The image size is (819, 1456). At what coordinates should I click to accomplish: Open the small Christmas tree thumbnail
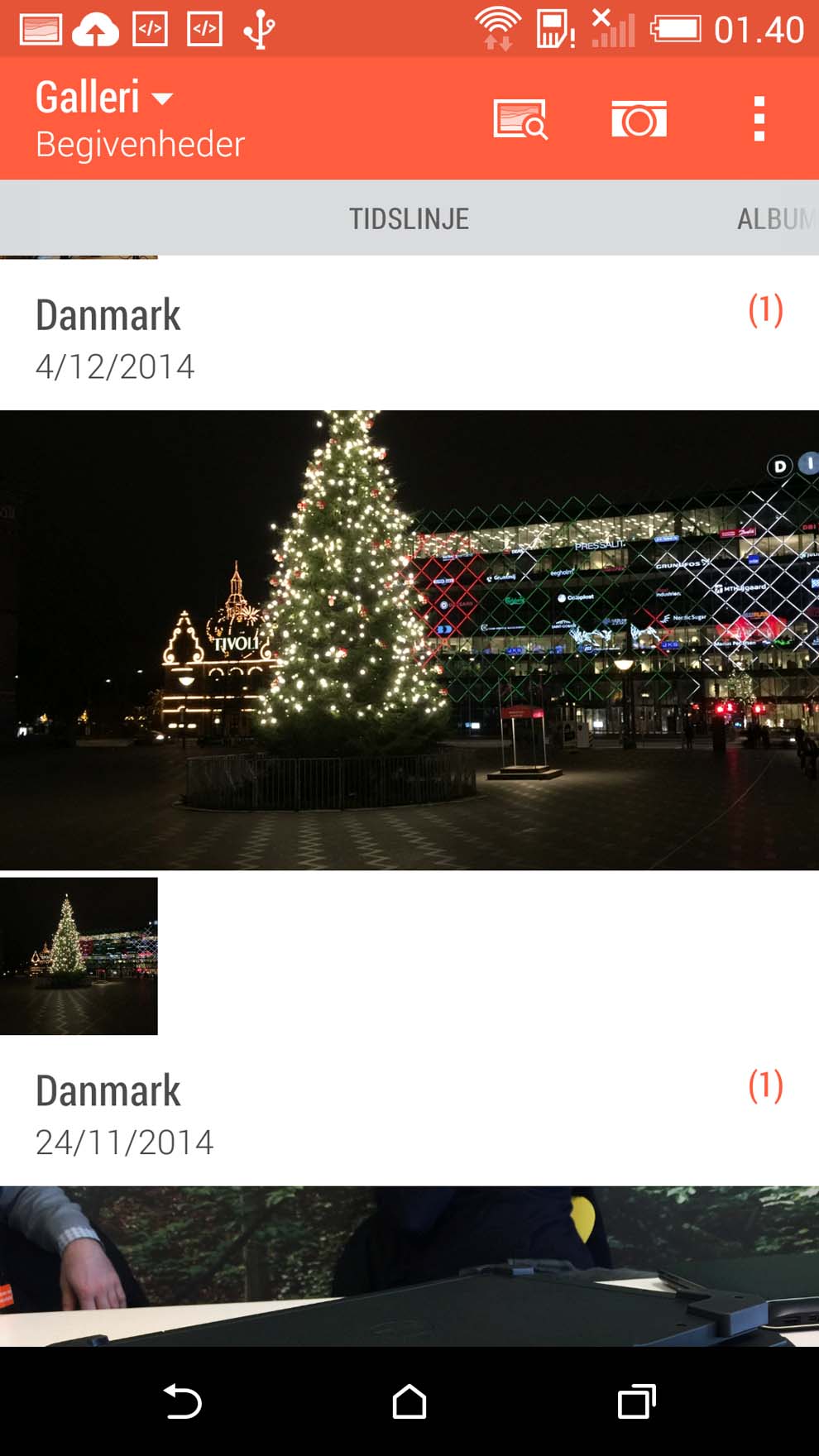pos(79,955)
